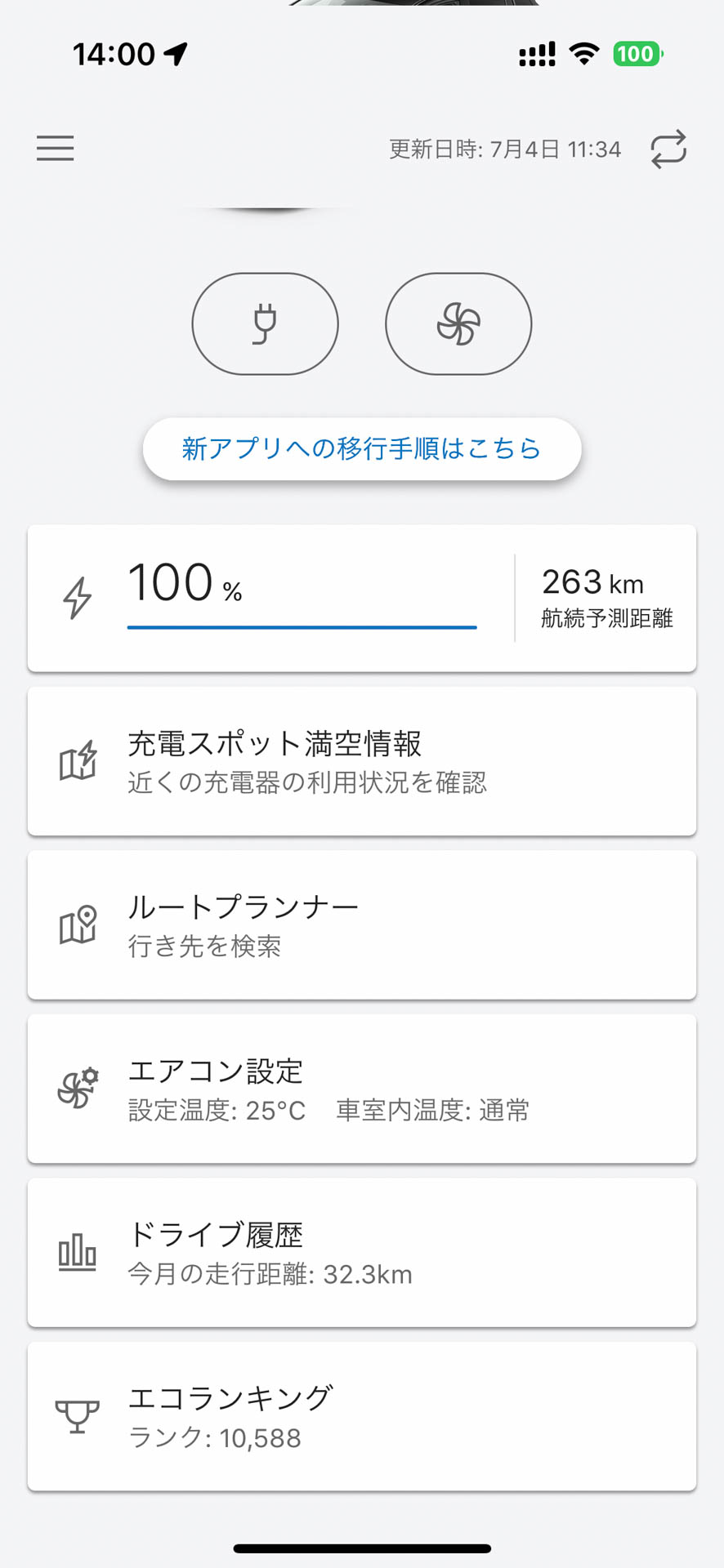Open エコランキング rank details
724x1568 pixels.
362,1415
